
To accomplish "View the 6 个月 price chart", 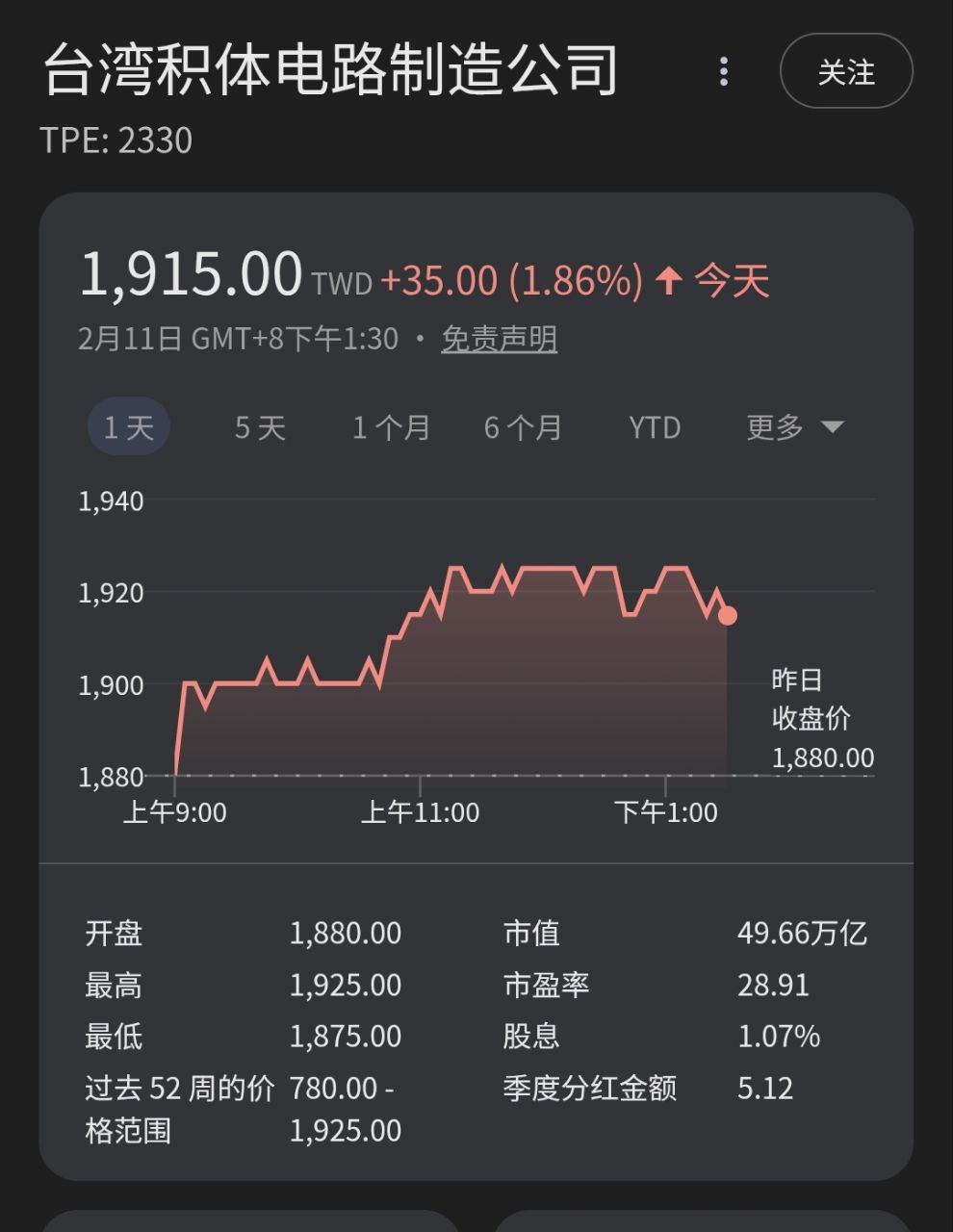I will click(x=523, y=427).
